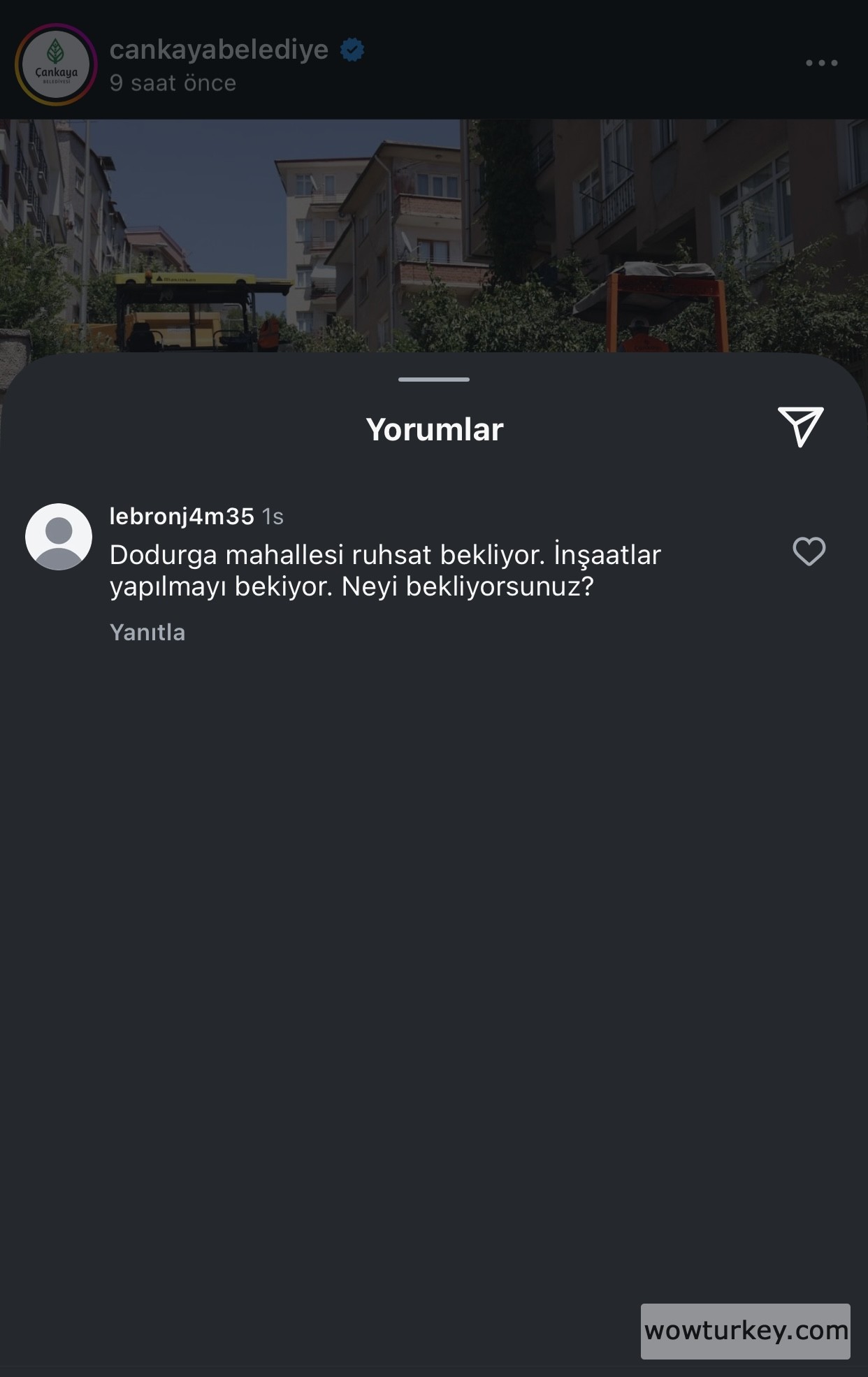868x1377 pixels.
Task: Tap the cankayabelediye username
Action: pos(219,50)
